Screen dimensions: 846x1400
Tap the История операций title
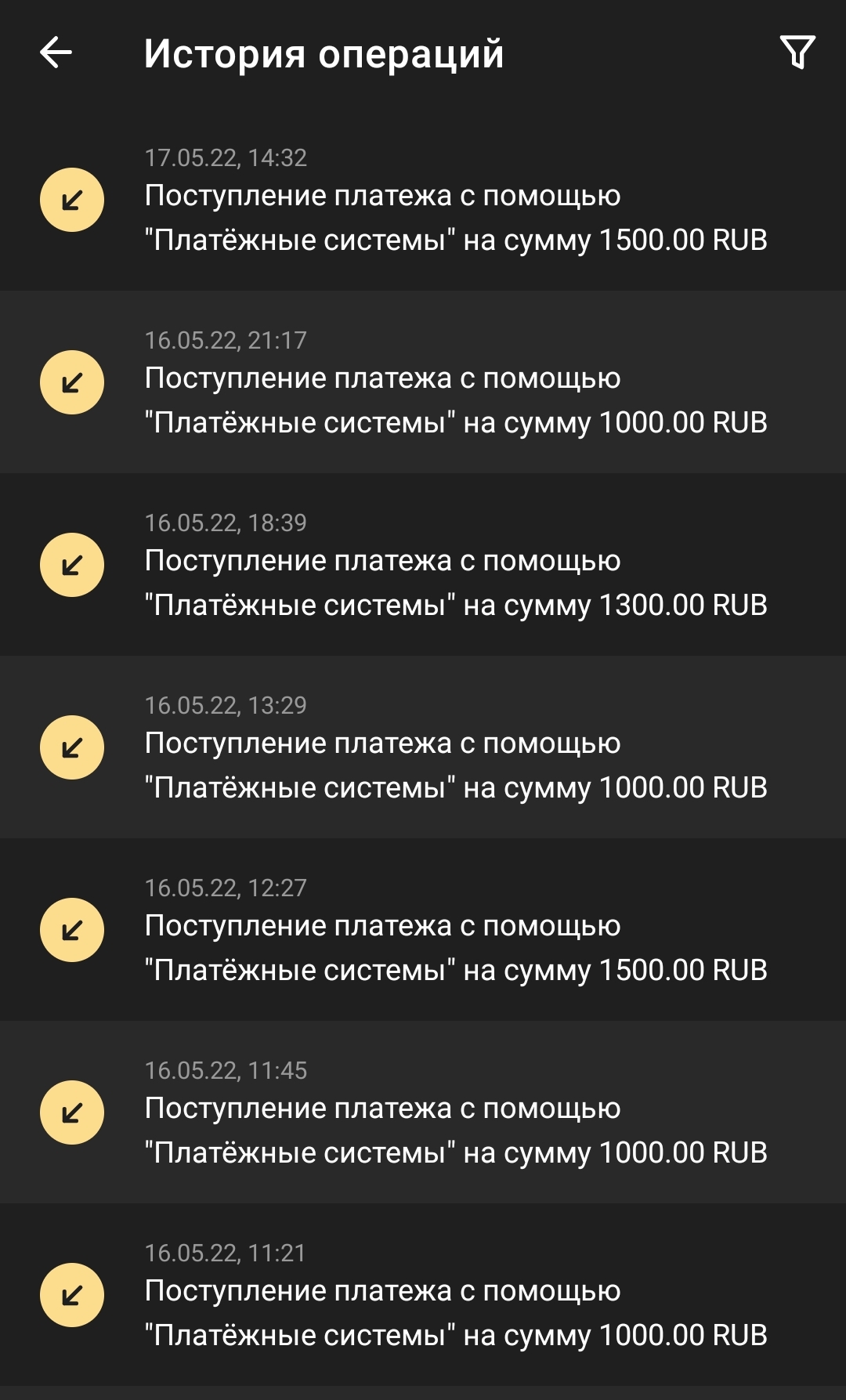point(324,55)
